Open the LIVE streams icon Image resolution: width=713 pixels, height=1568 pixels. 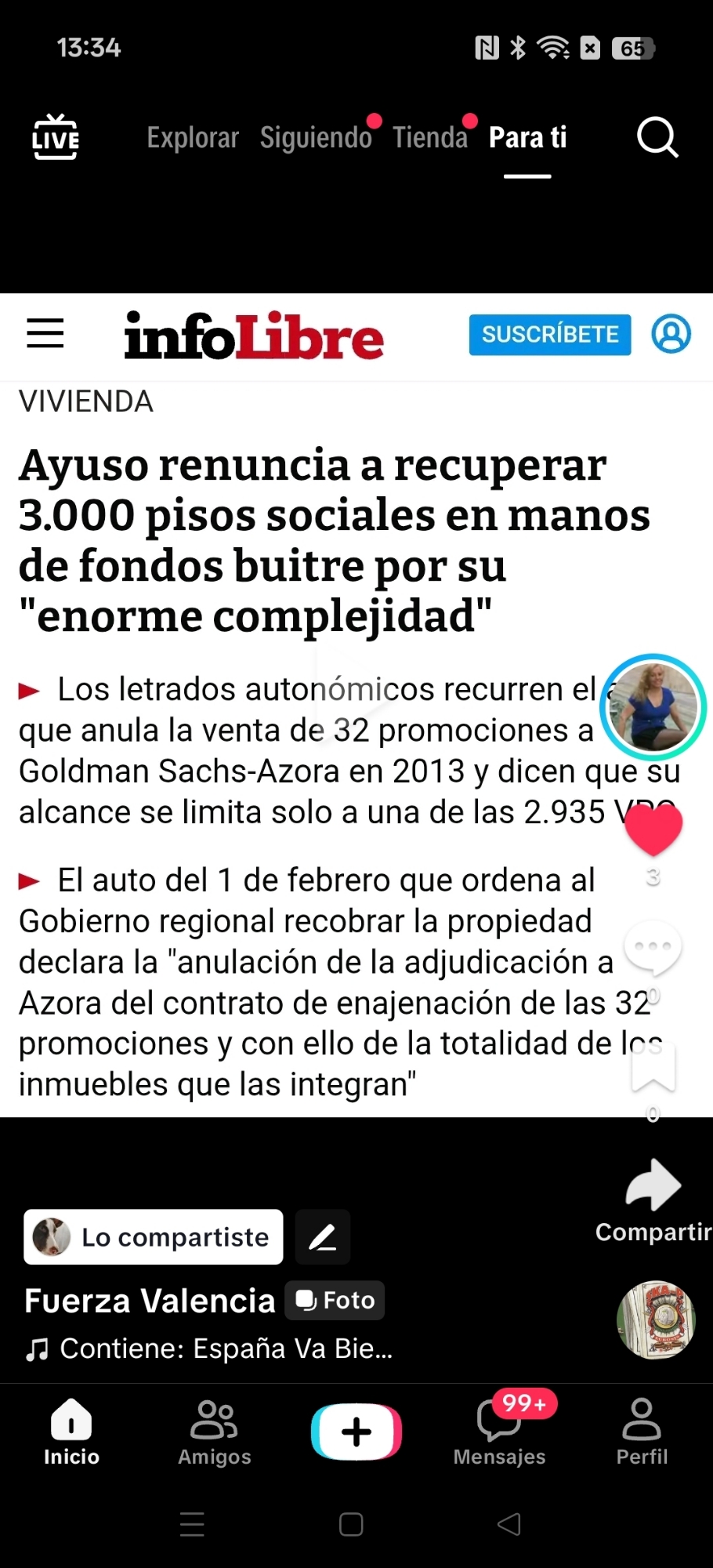[x=55, y=137]
